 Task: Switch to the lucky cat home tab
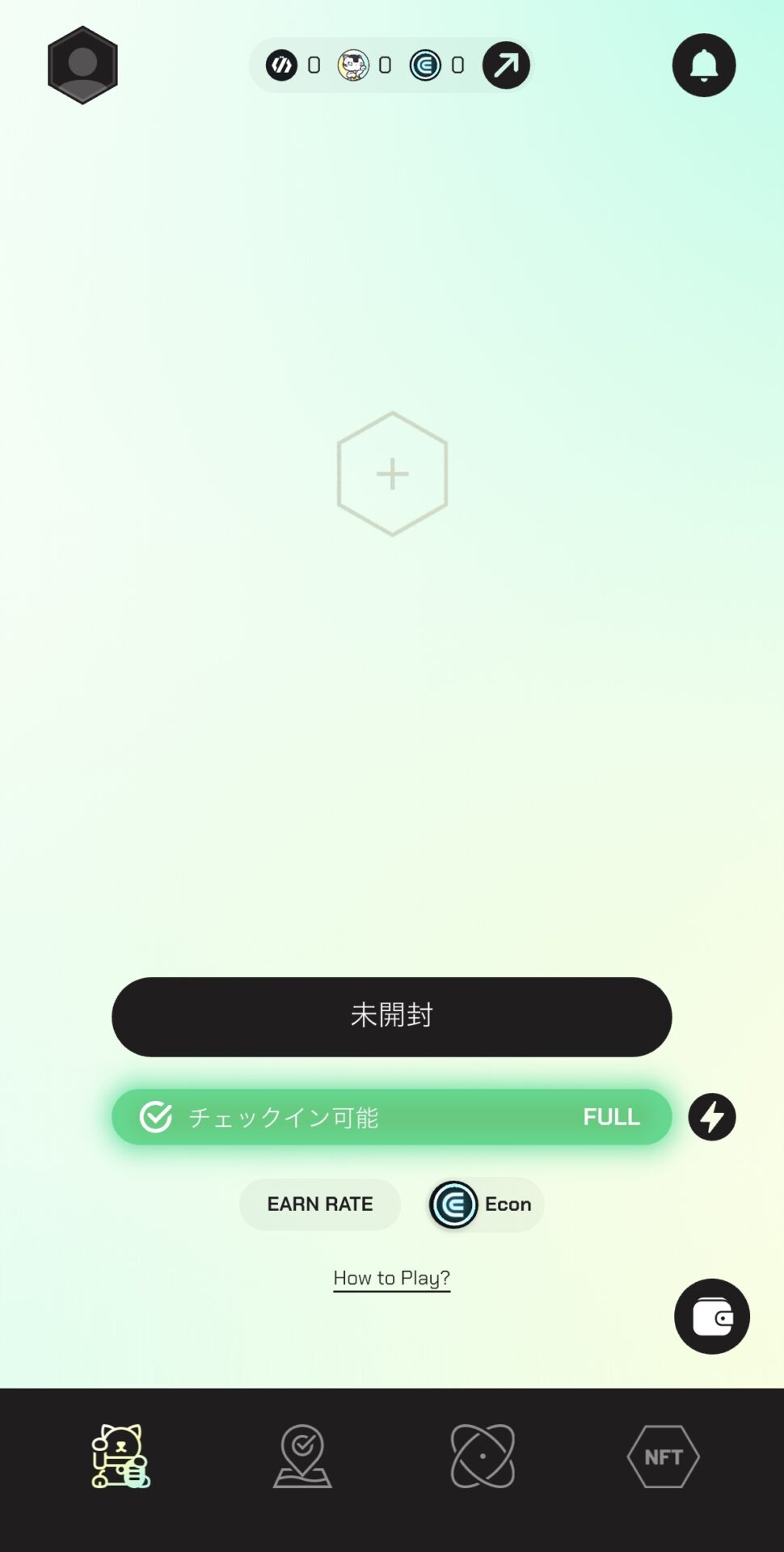click(120, 1457)
